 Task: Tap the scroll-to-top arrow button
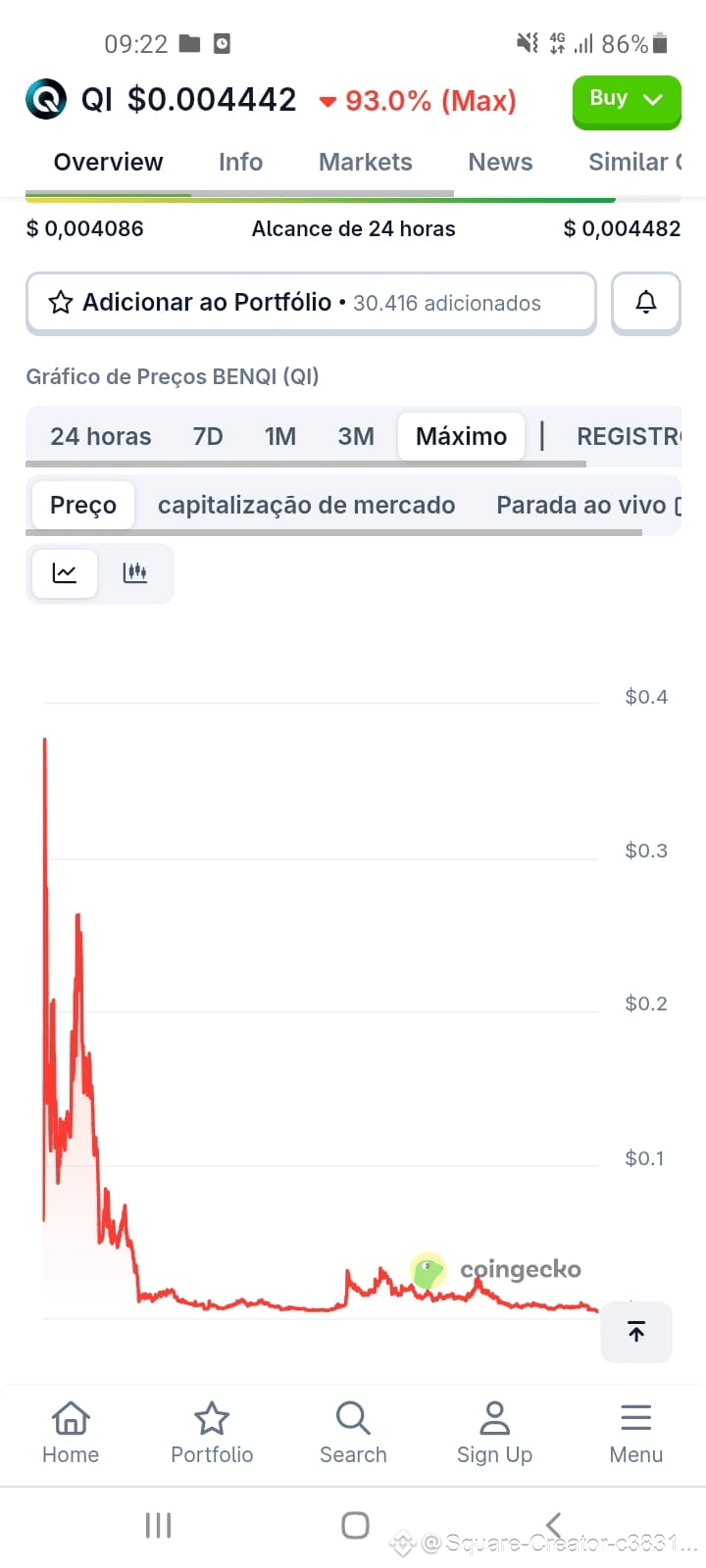point(635,1332)
